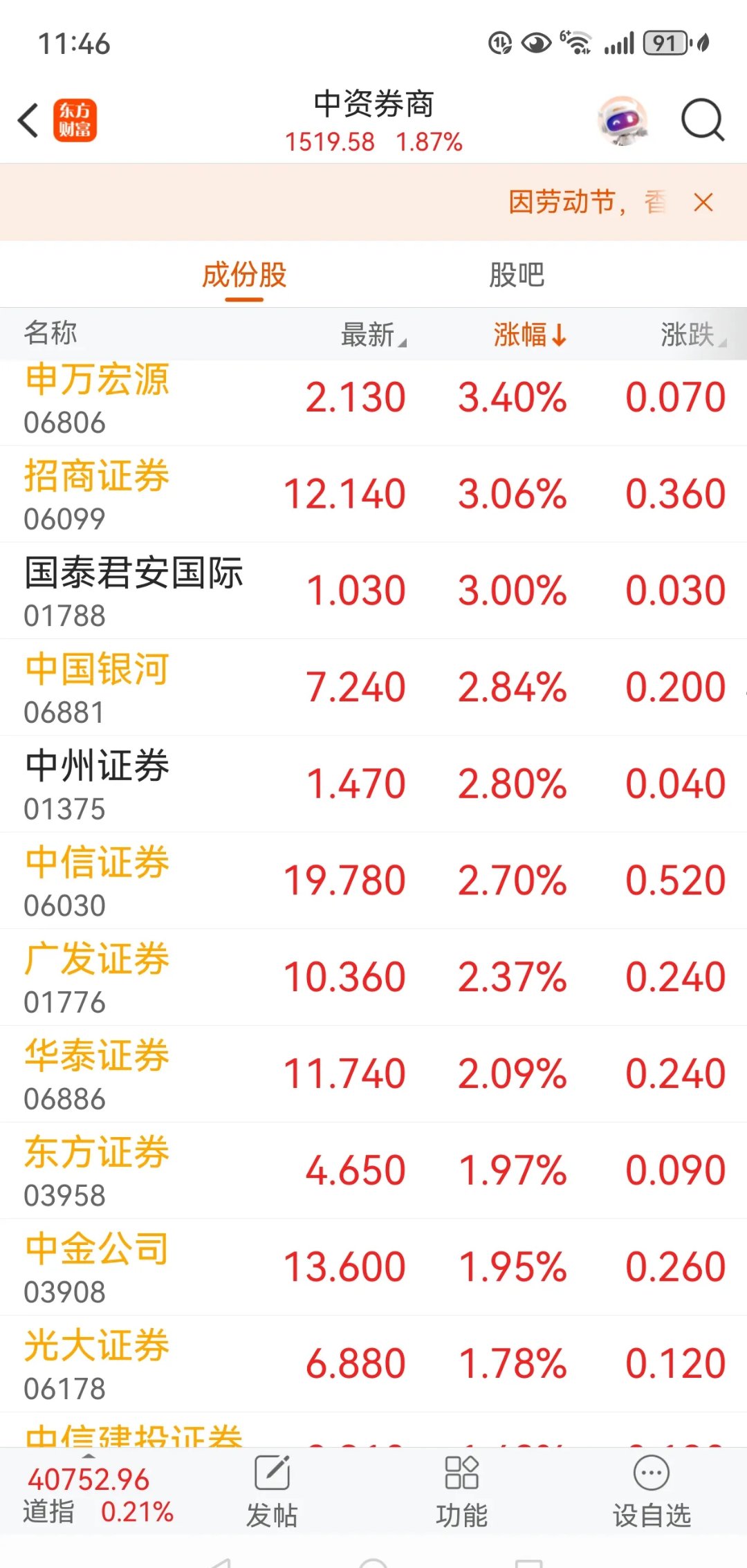The height and width of the screenshot is (1568, 747).
Task: Switch to the 股吧 tab
Action: 517,275
